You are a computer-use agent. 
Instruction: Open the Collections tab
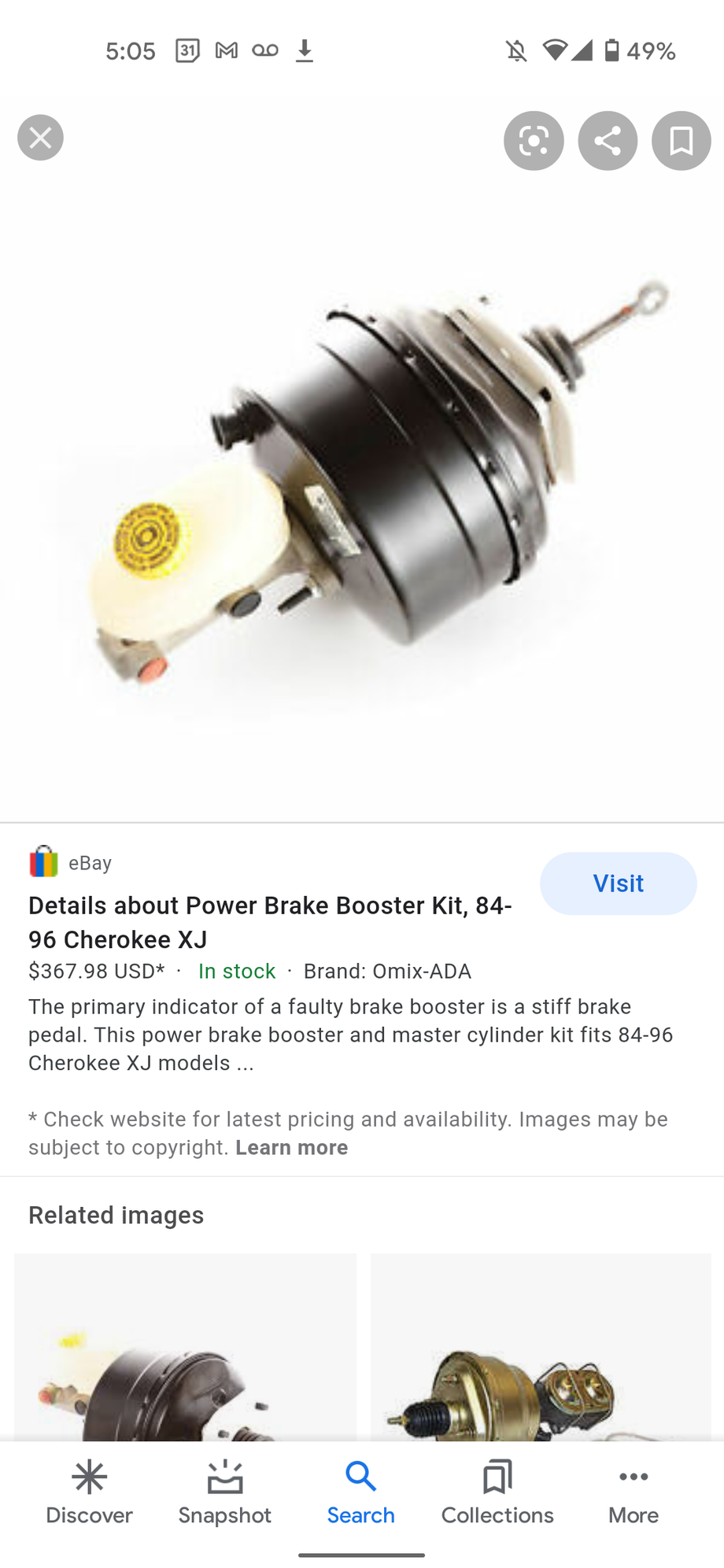[x=497, y=1492]
